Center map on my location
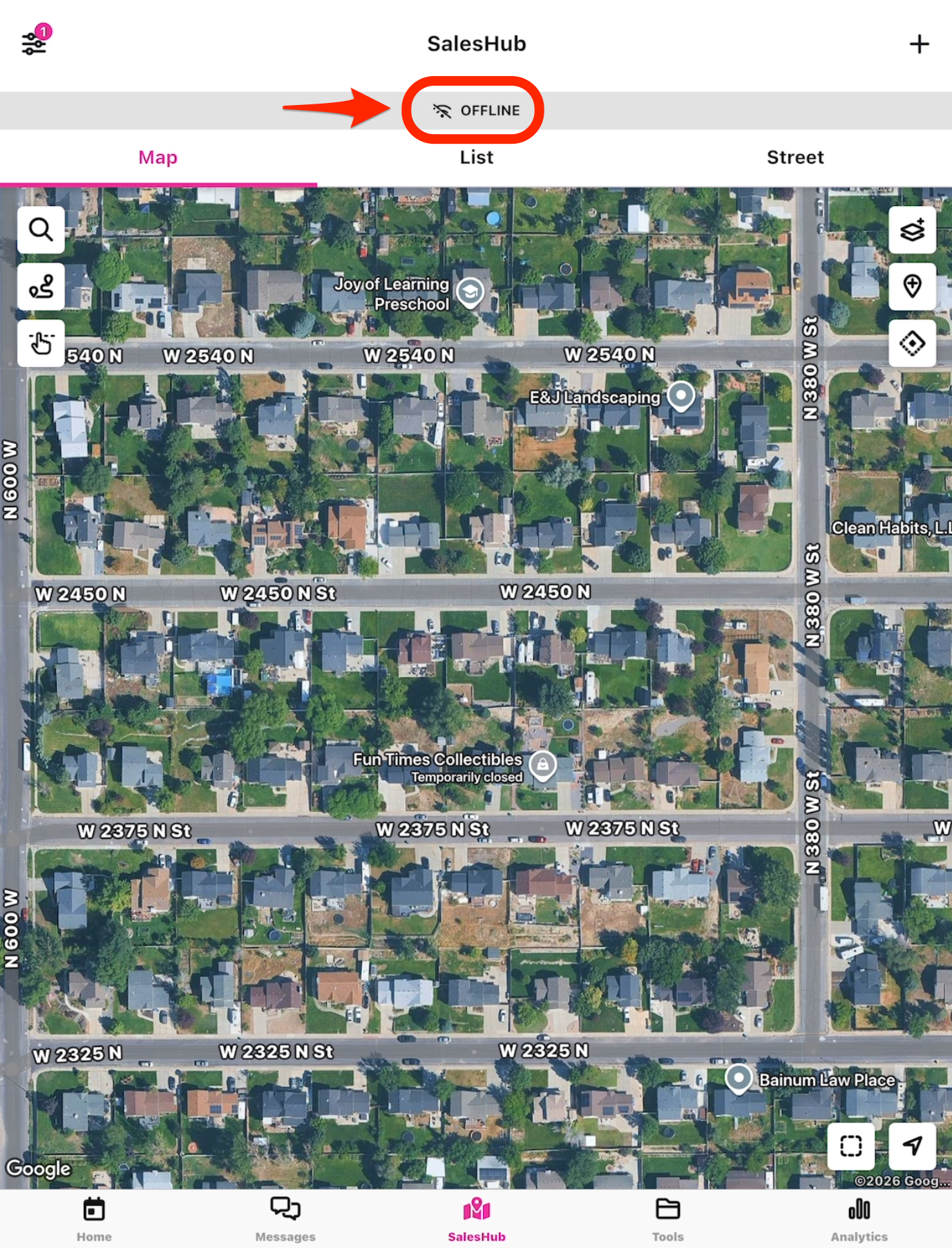The image size is (952, 1248). pyautogui.click(x=912, y=1146)
